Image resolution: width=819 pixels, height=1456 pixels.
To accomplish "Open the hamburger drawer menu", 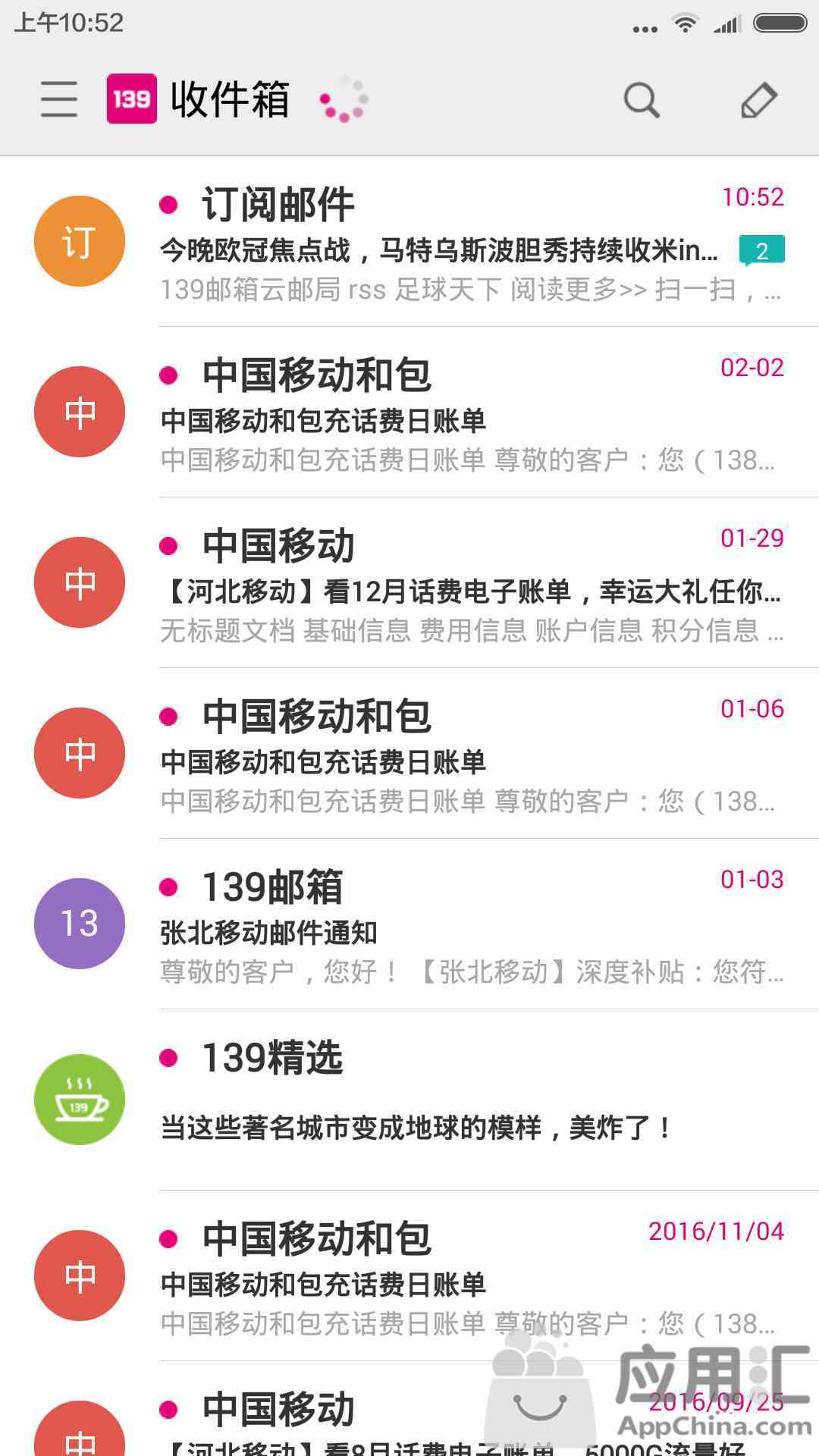I will click(x=59, y=99).
